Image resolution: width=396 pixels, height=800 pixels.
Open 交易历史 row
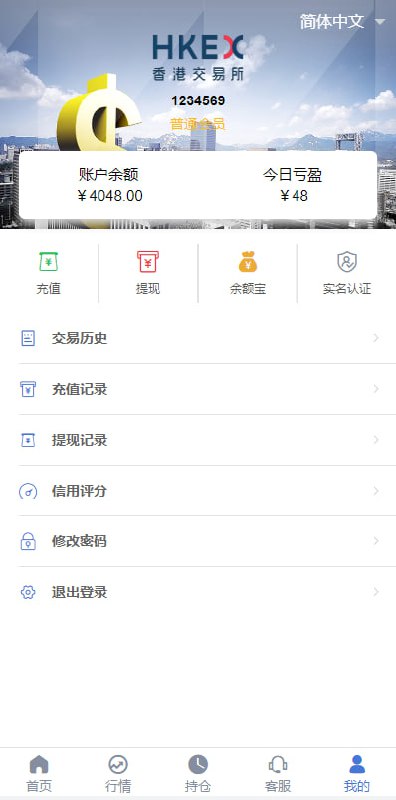click(198, 338)
